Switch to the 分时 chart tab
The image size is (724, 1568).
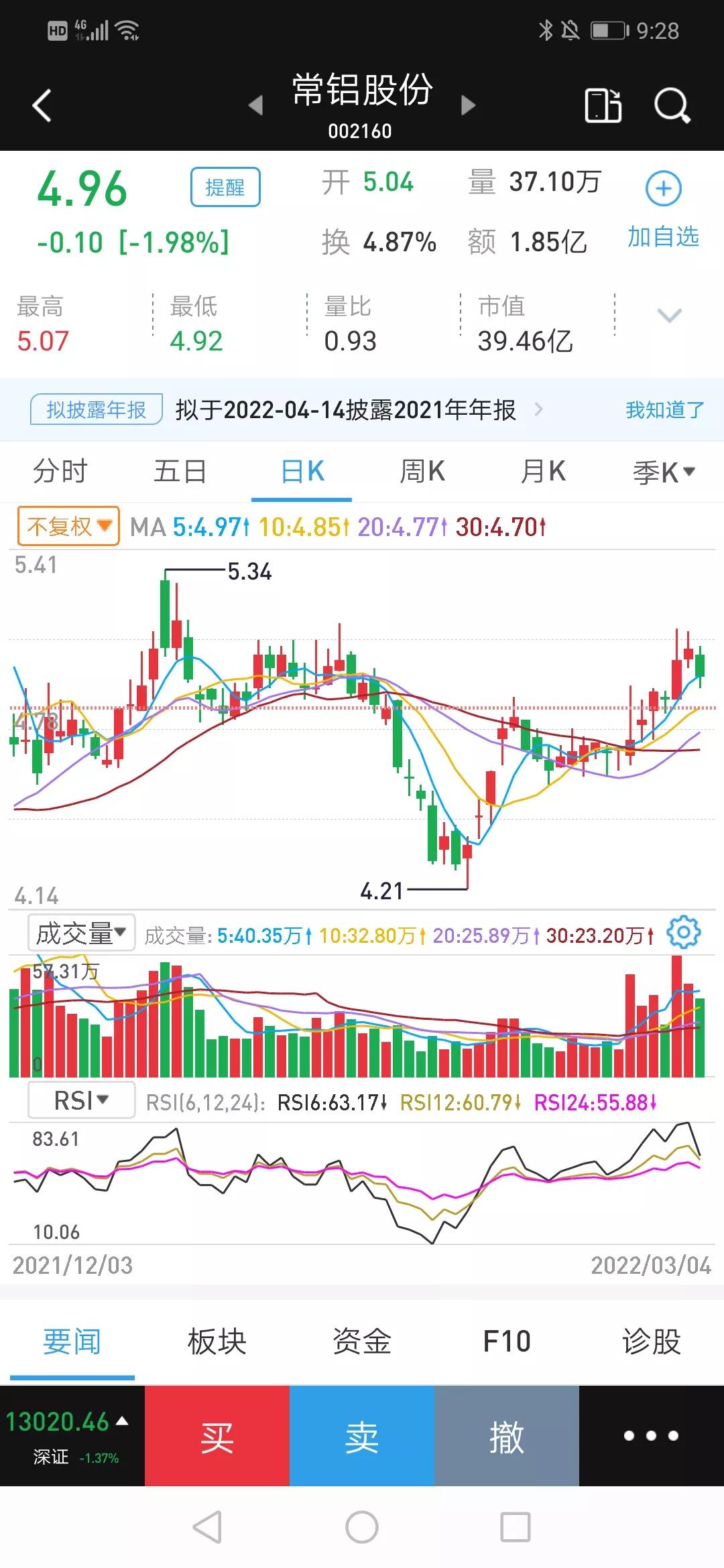[60, 472]
